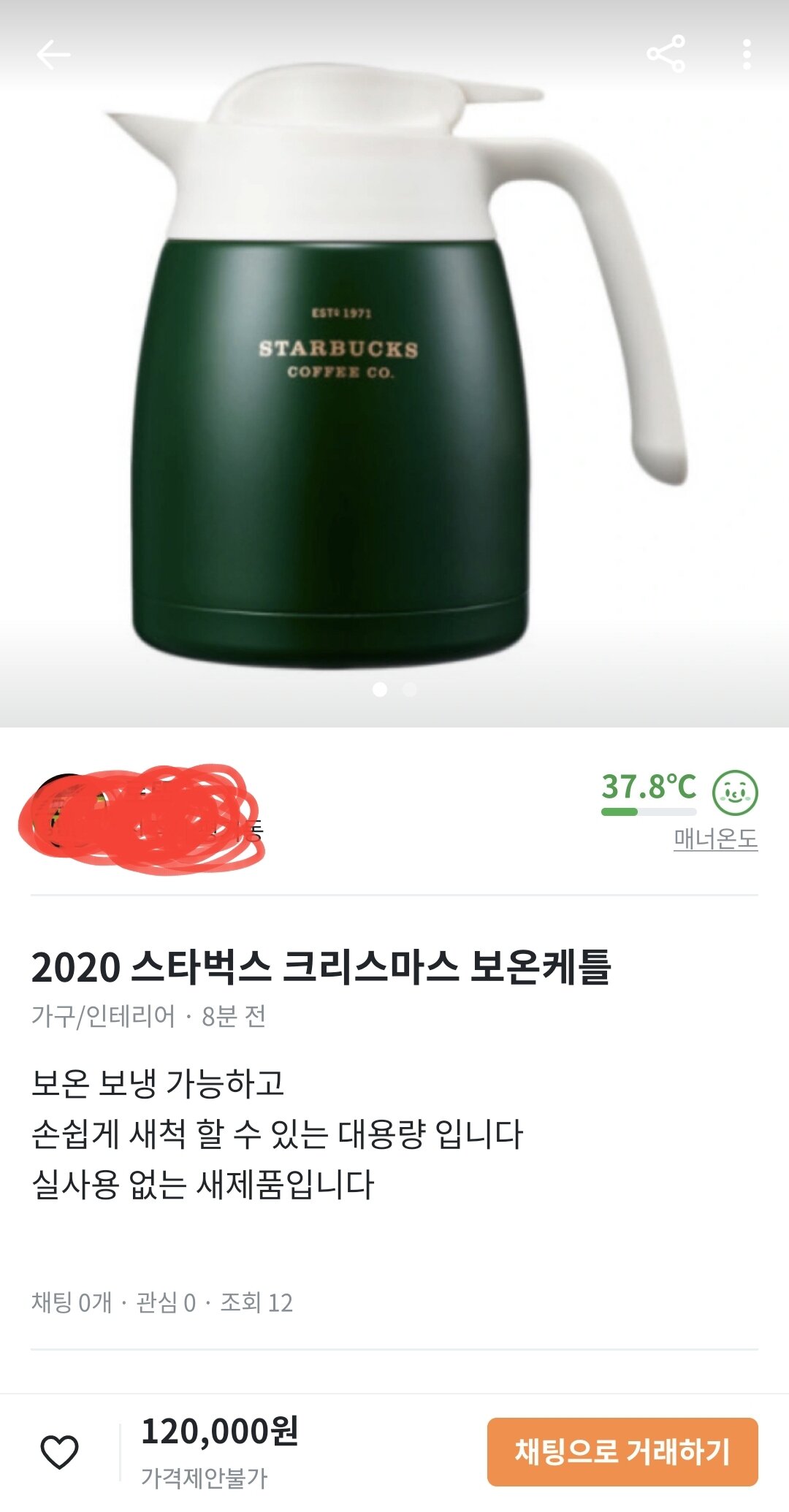The height and width of the screenshot is (1512, 789).
Task: Add listing to favorites with heart
Action: coord(59,1451)
